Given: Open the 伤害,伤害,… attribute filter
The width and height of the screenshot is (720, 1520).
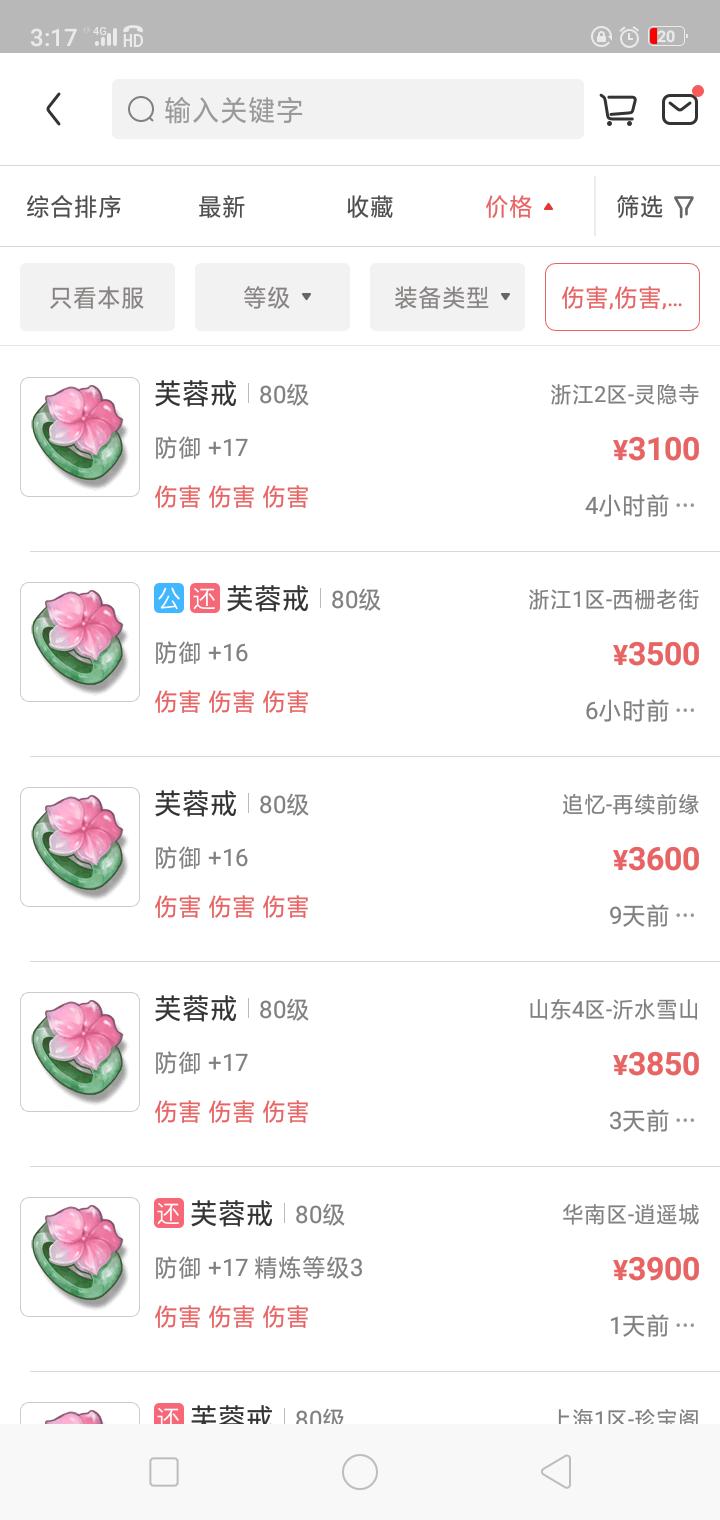Looking at the screenshot, I should pyautogui.click(x=622, y=297).
